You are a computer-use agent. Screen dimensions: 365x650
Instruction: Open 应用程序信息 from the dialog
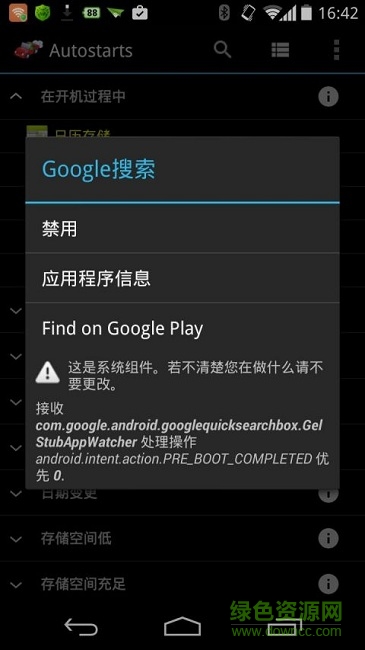click(182, 278)
